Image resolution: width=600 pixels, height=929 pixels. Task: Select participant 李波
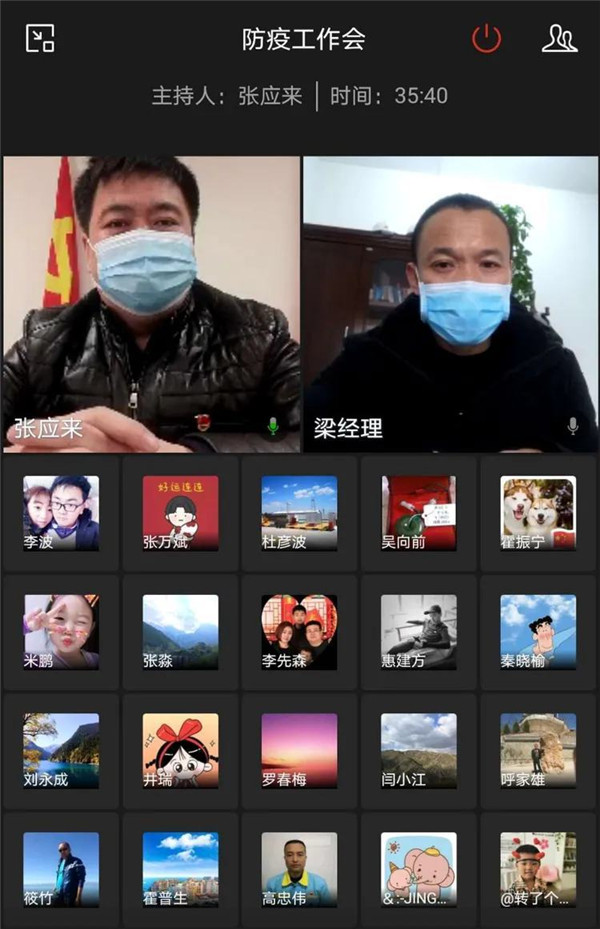pos(61,513)
